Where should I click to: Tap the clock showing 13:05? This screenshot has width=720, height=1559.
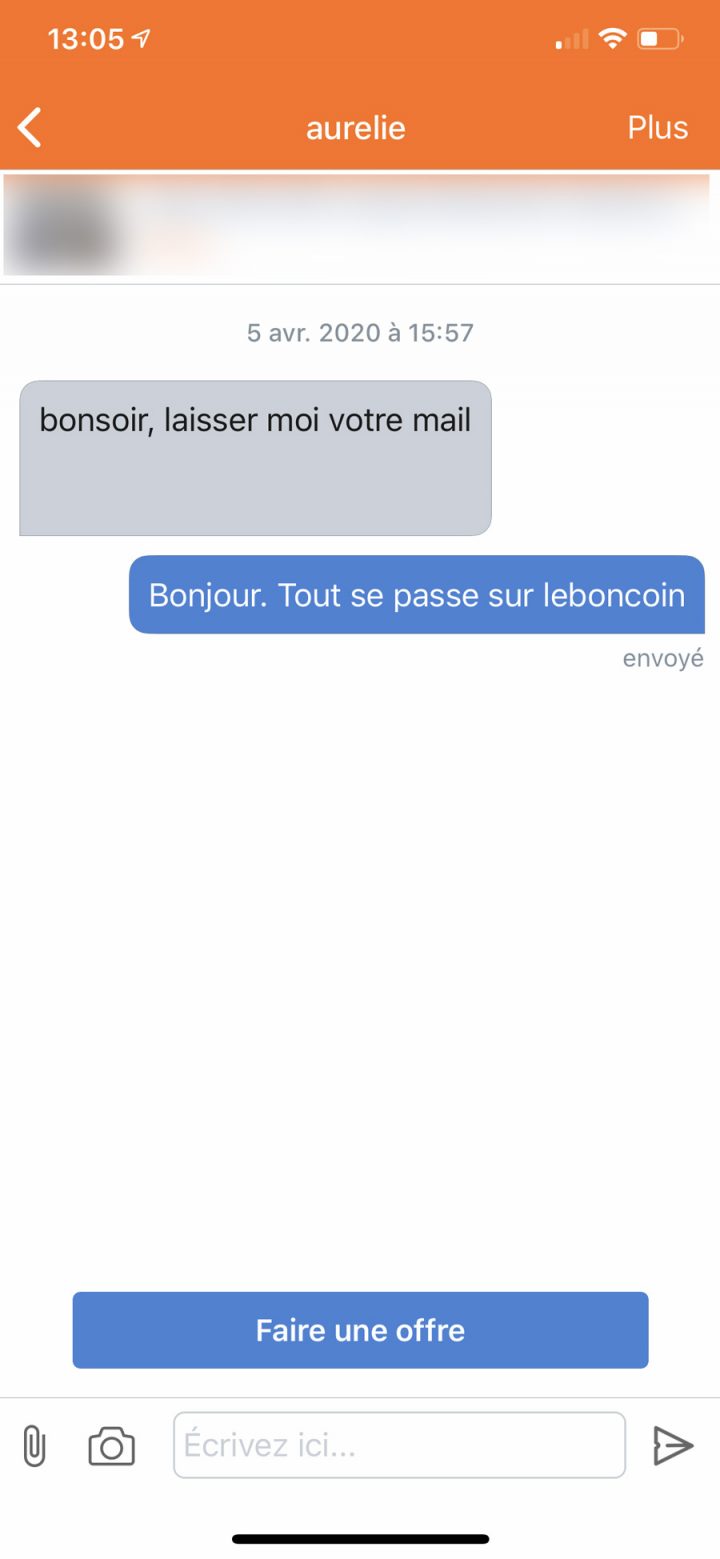point(87,38)
